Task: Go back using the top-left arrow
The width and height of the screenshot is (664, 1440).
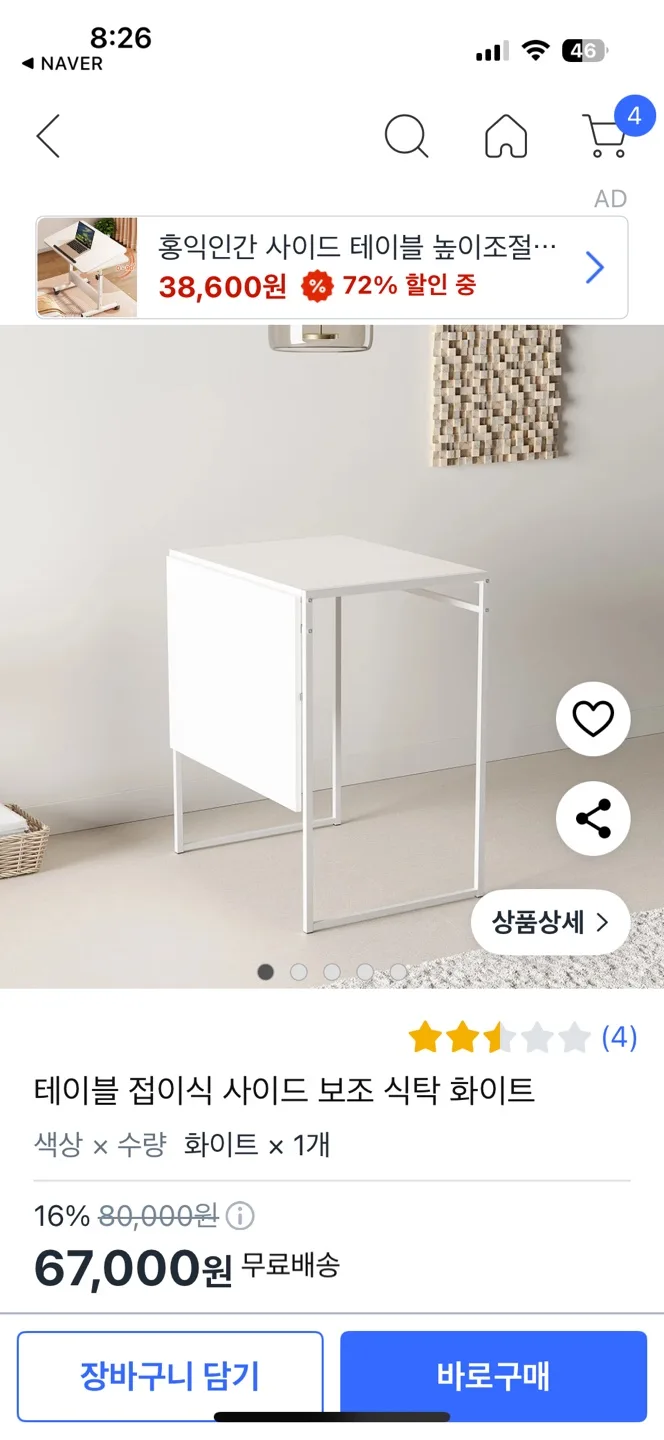Action: [x=48, y=136]
